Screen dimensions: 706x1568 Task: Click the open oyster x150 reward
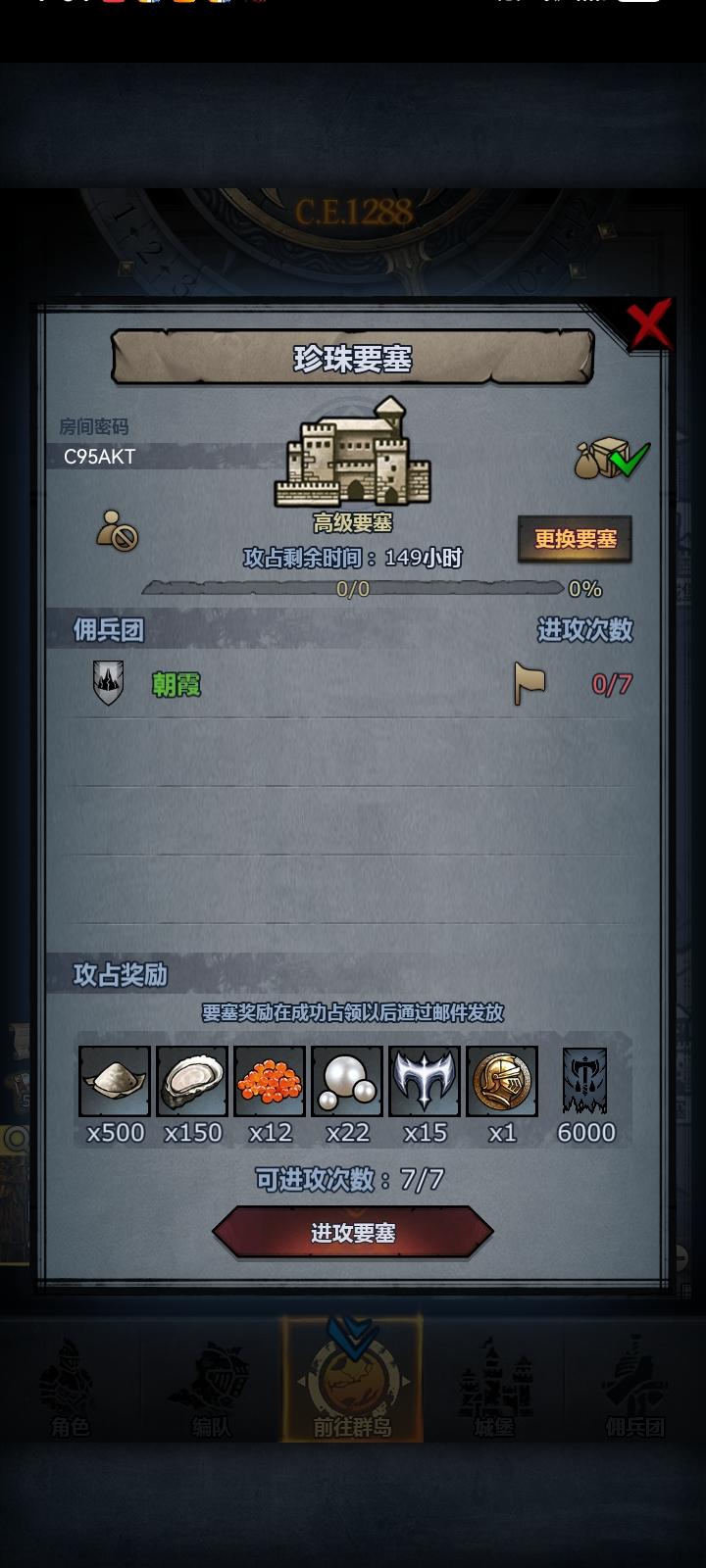(x=192, y=1083)
